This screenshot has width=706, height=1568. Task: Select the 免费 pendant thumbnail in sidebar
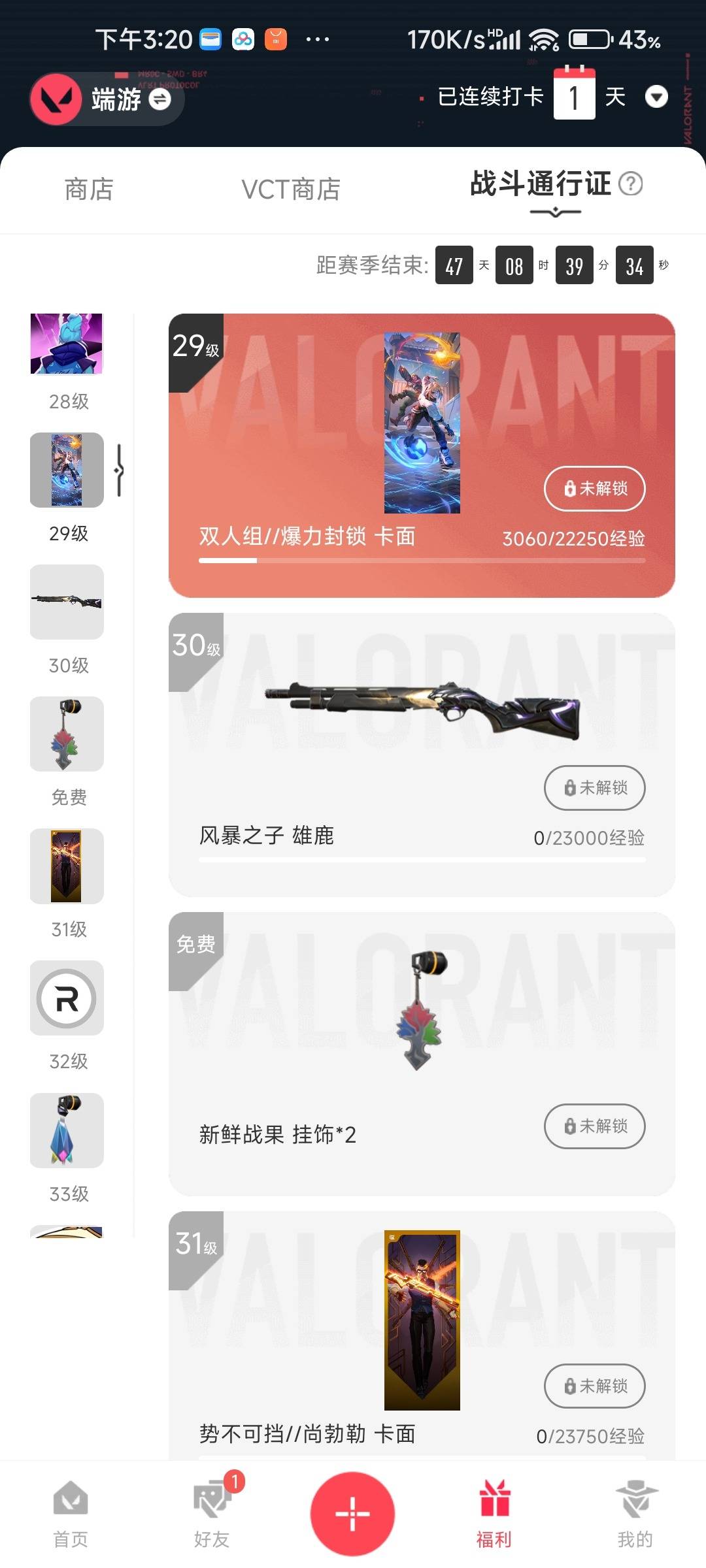pyautogui.click(x=66, y=734)
